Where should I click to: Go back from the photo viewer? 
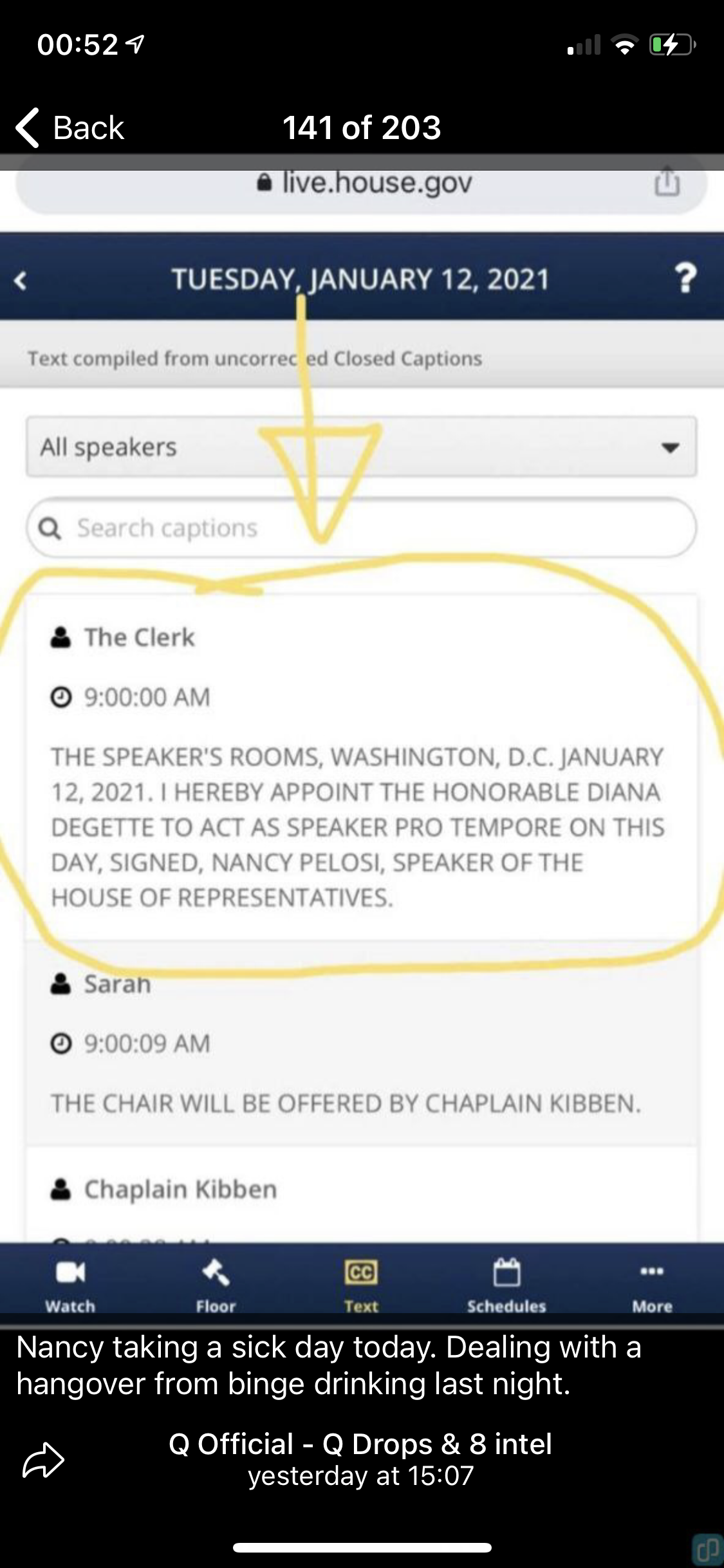tap(70, 127)
